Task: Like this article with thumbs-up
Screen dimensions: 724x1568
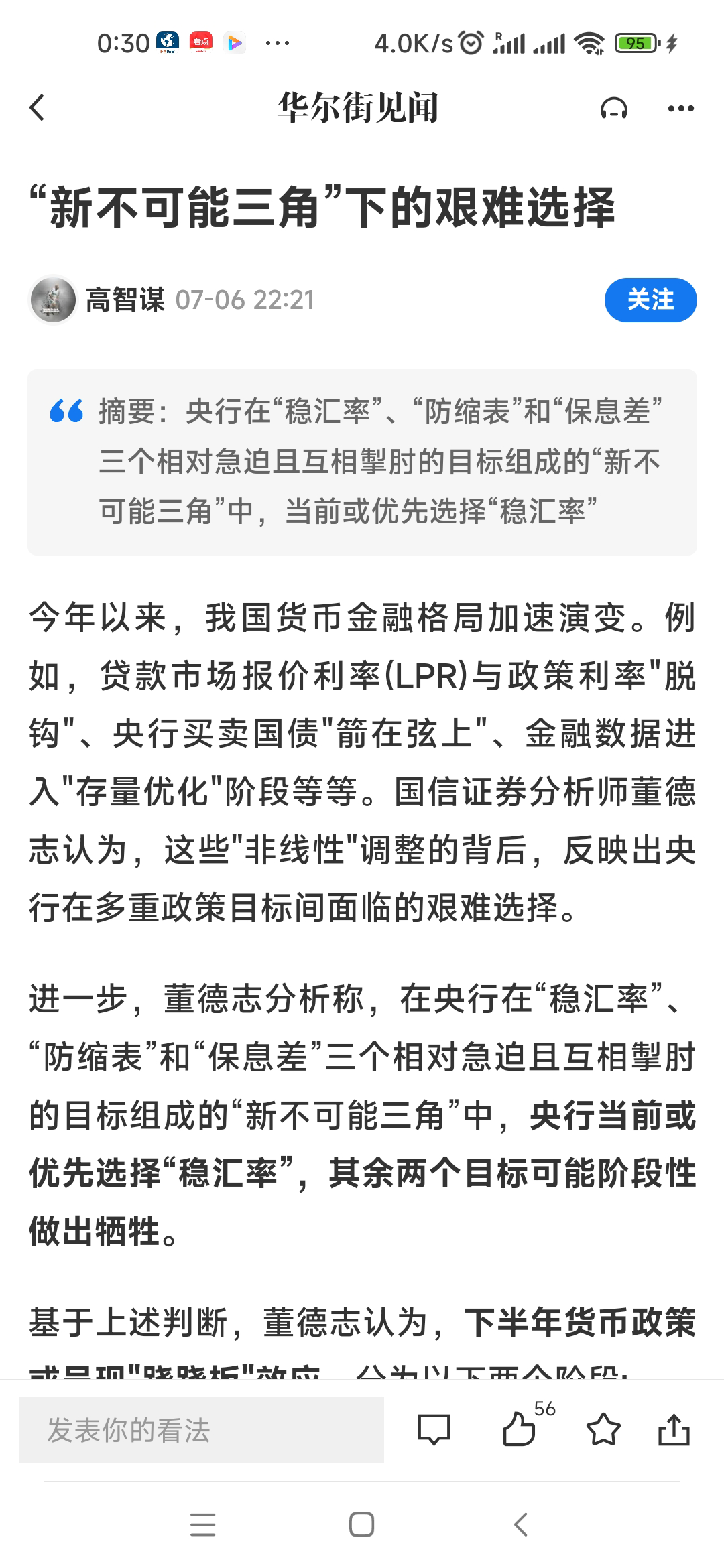Action: point(520,1431)
